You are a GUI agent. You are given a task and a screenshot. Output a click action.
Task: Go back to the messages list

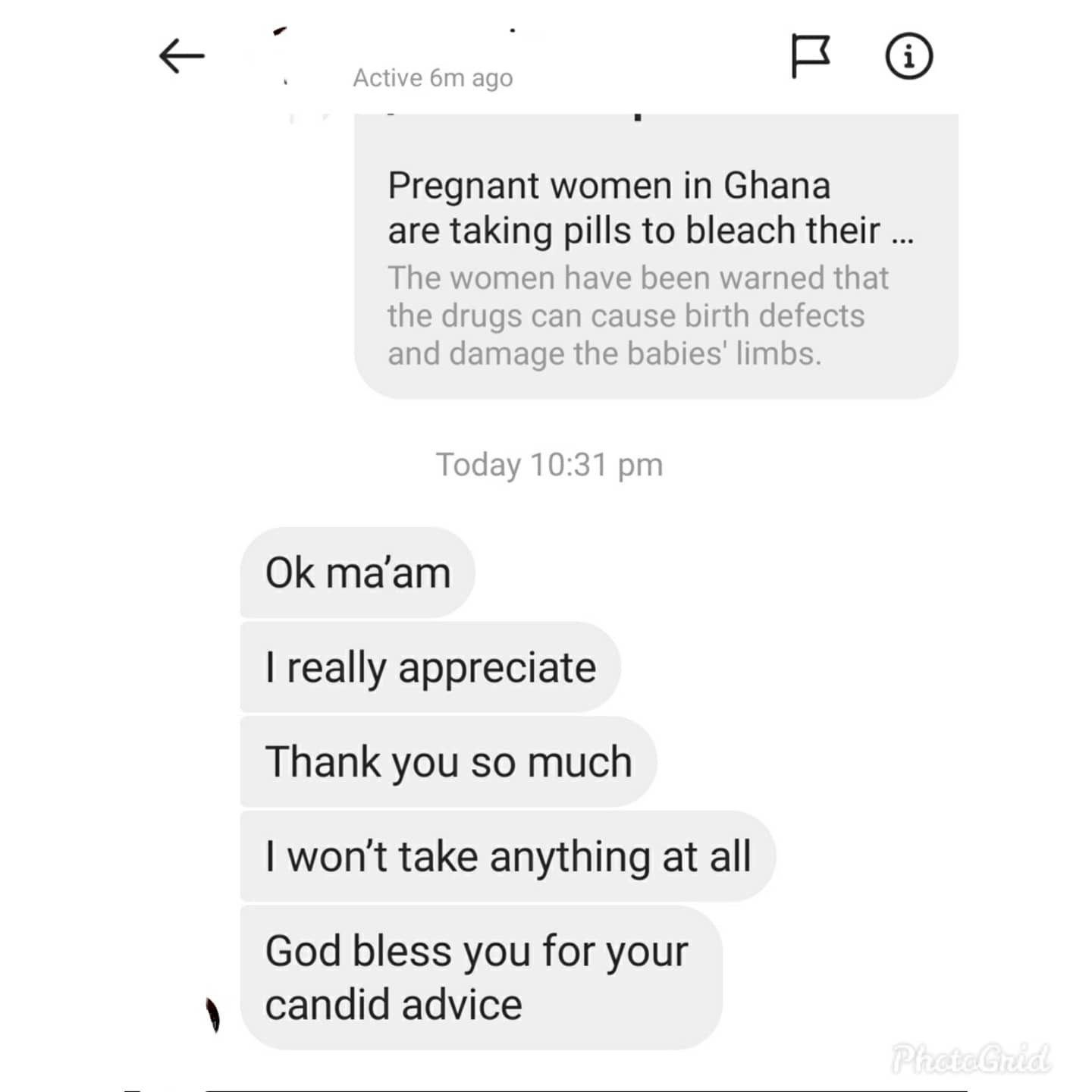(x=182, y=56)
